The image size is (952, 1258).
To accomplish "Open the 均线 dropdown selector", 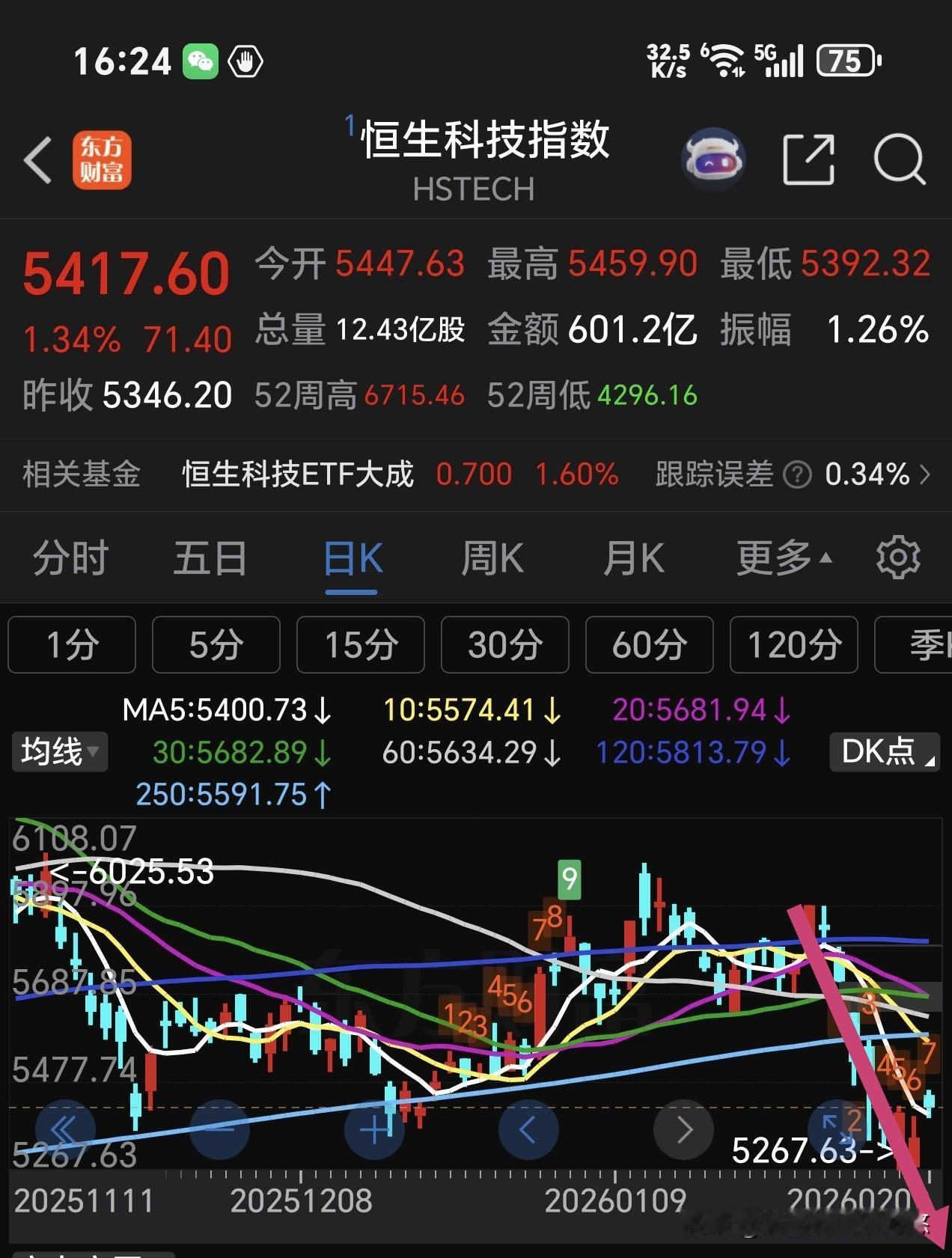I will click(x=60, y=754).
